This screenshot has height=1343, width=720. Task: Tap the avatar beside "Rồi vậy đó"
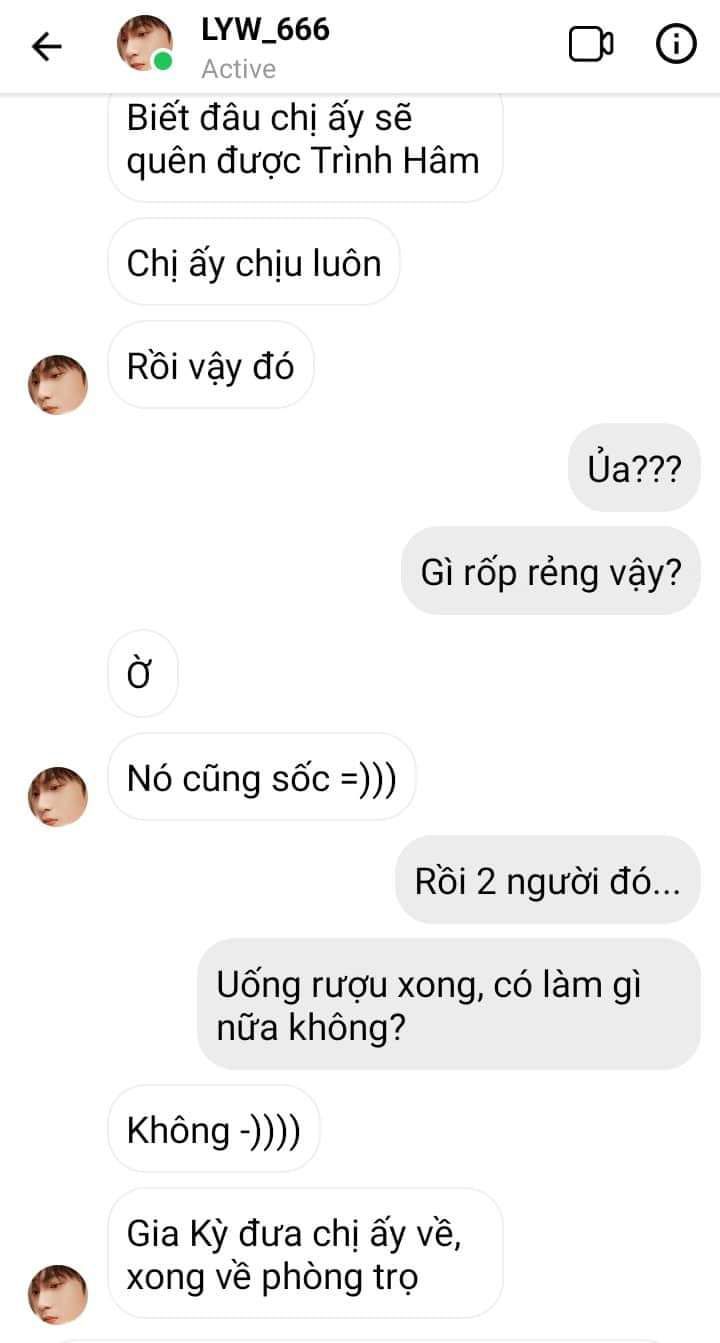(x=57, y=384)
